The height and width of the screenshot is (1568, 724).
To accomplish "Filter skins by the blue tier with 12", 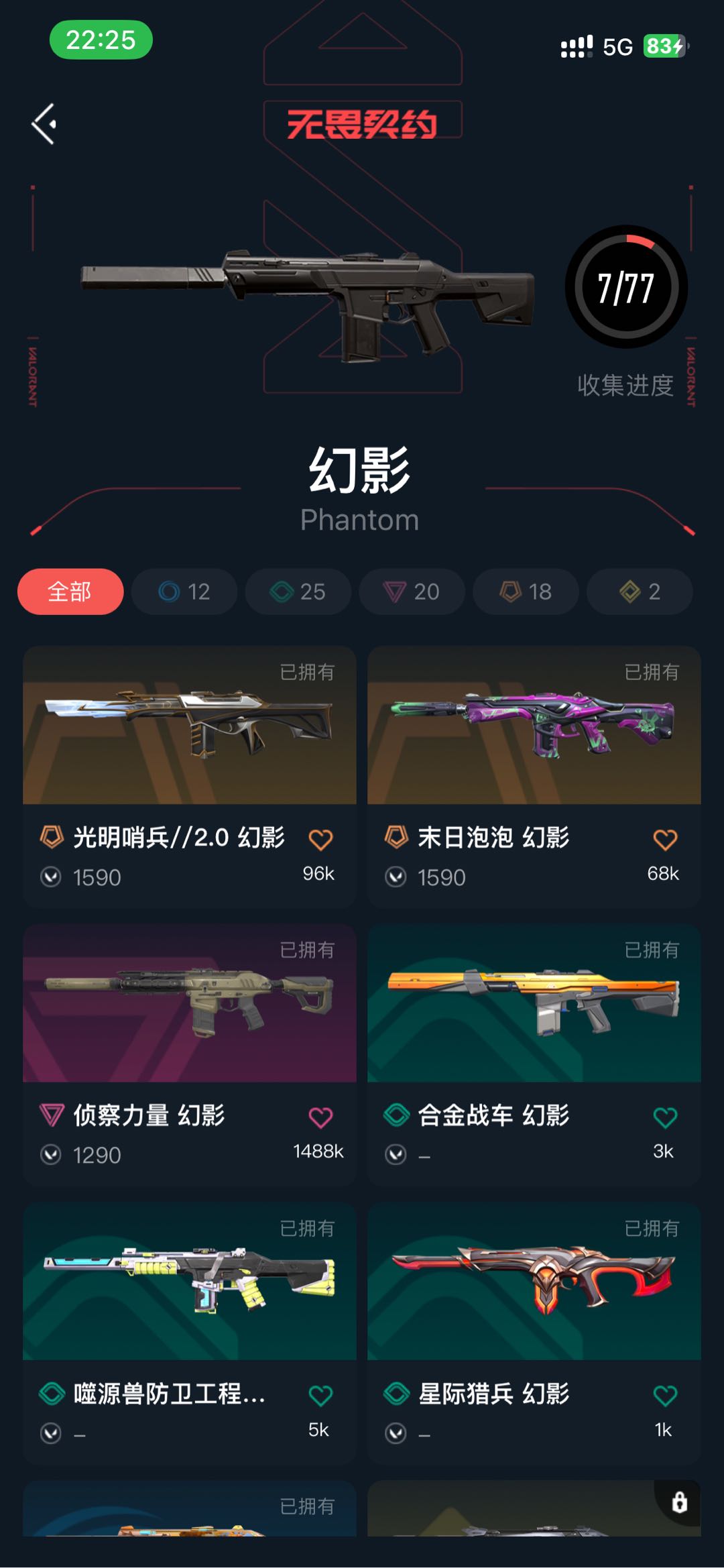I will [x=184, y=592].
